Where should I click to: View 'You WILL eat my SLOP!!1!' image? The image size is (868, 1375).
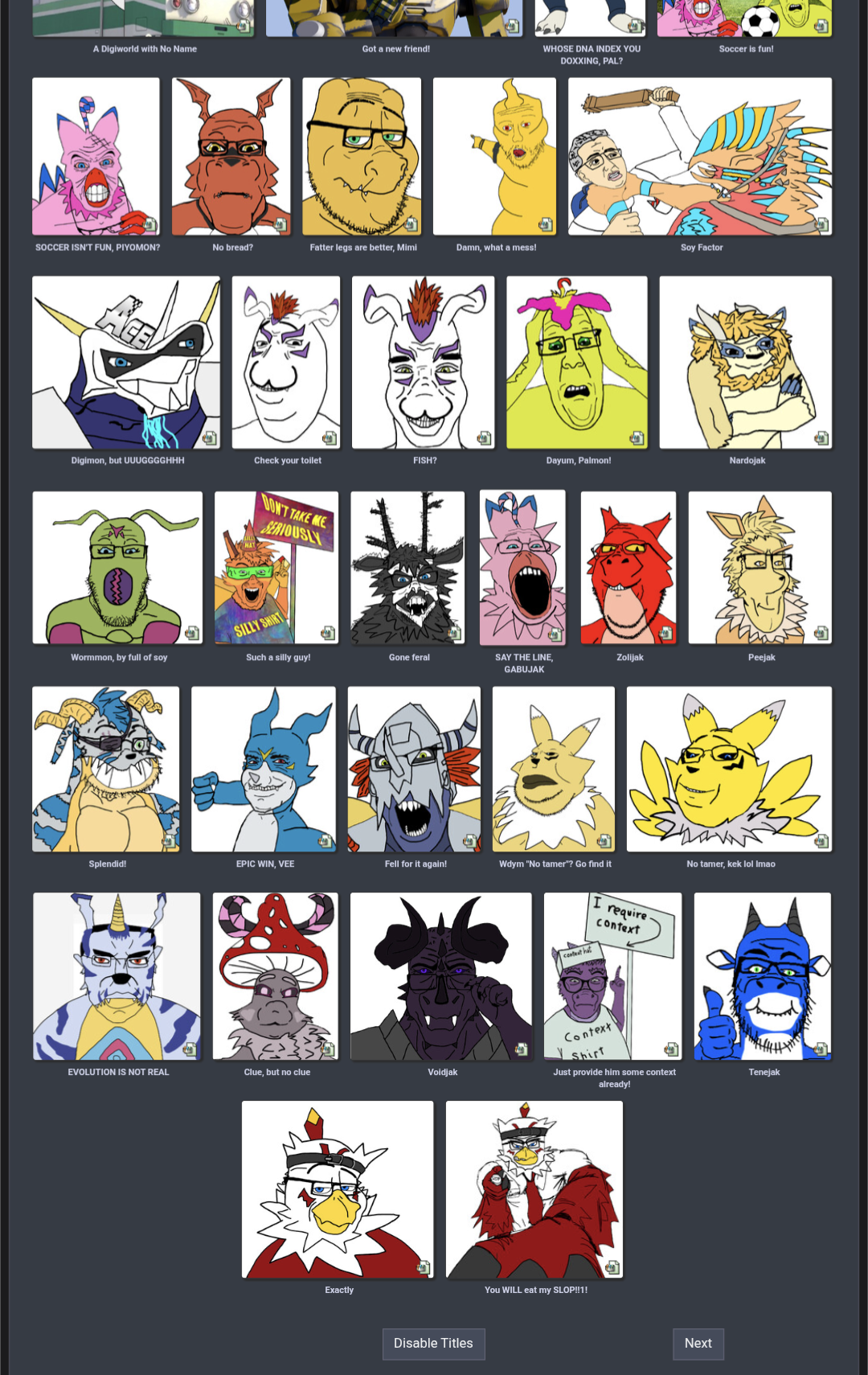pyautogui.click(x=534, y=1189)
